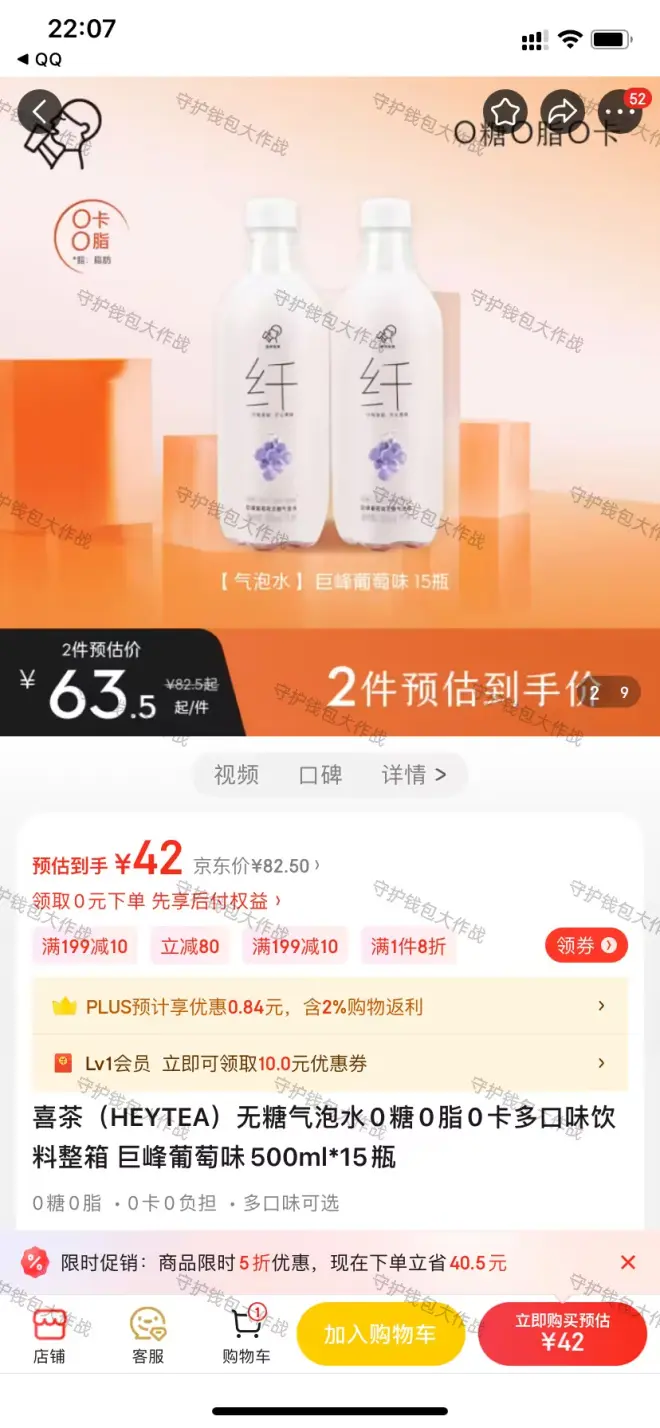This screenshot has width=660, height=1428.
Task: Go back using the top-left arrow
Action: click(x=40, y=111)
